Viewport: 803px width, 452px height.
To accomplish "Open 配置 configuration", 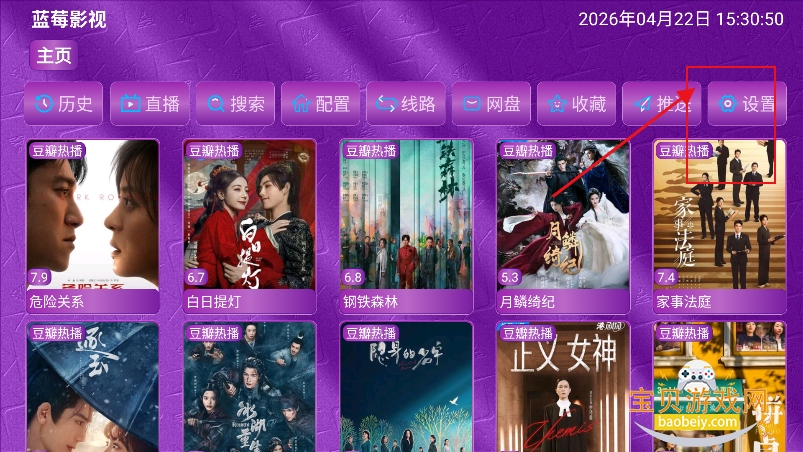I will pos(321,104).
